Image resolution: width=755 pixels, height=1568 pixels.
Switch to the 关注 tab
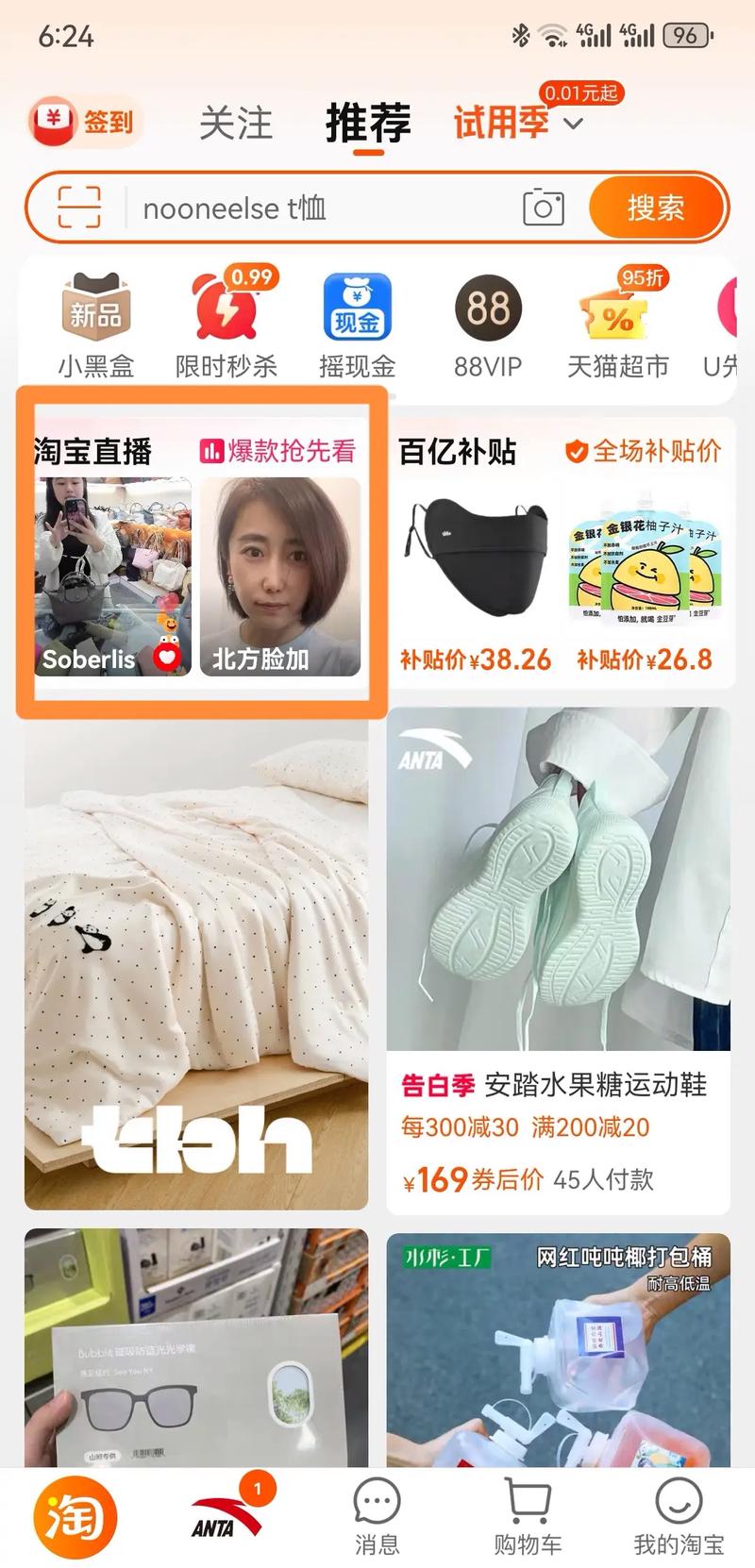click(x=234, y=125)
